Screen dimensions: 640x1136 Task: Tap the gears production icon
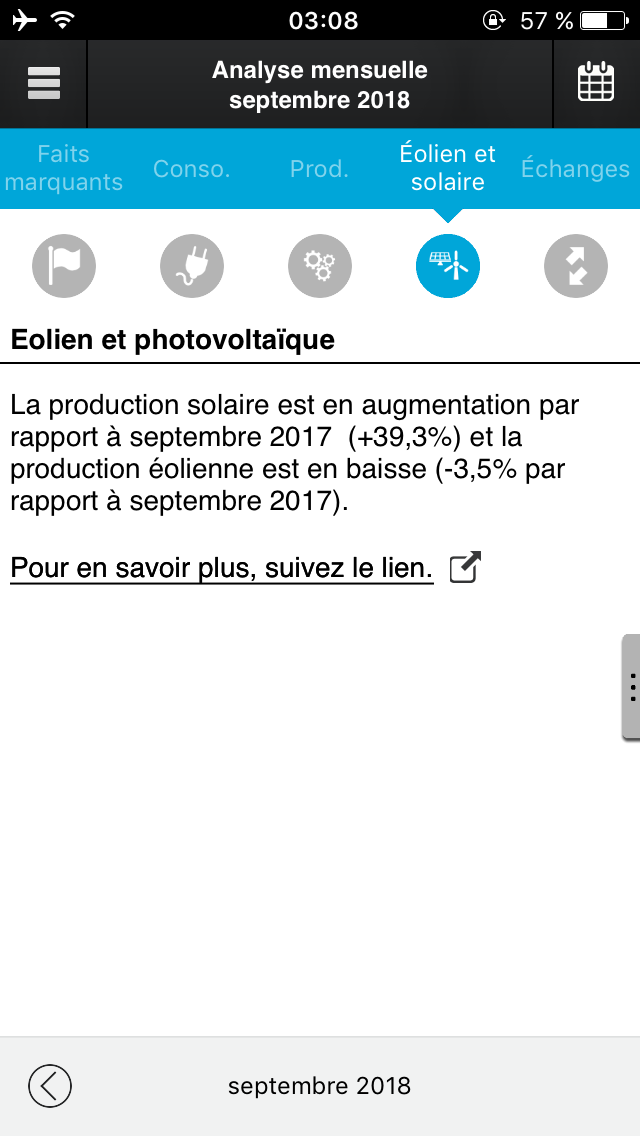point(320,266)
